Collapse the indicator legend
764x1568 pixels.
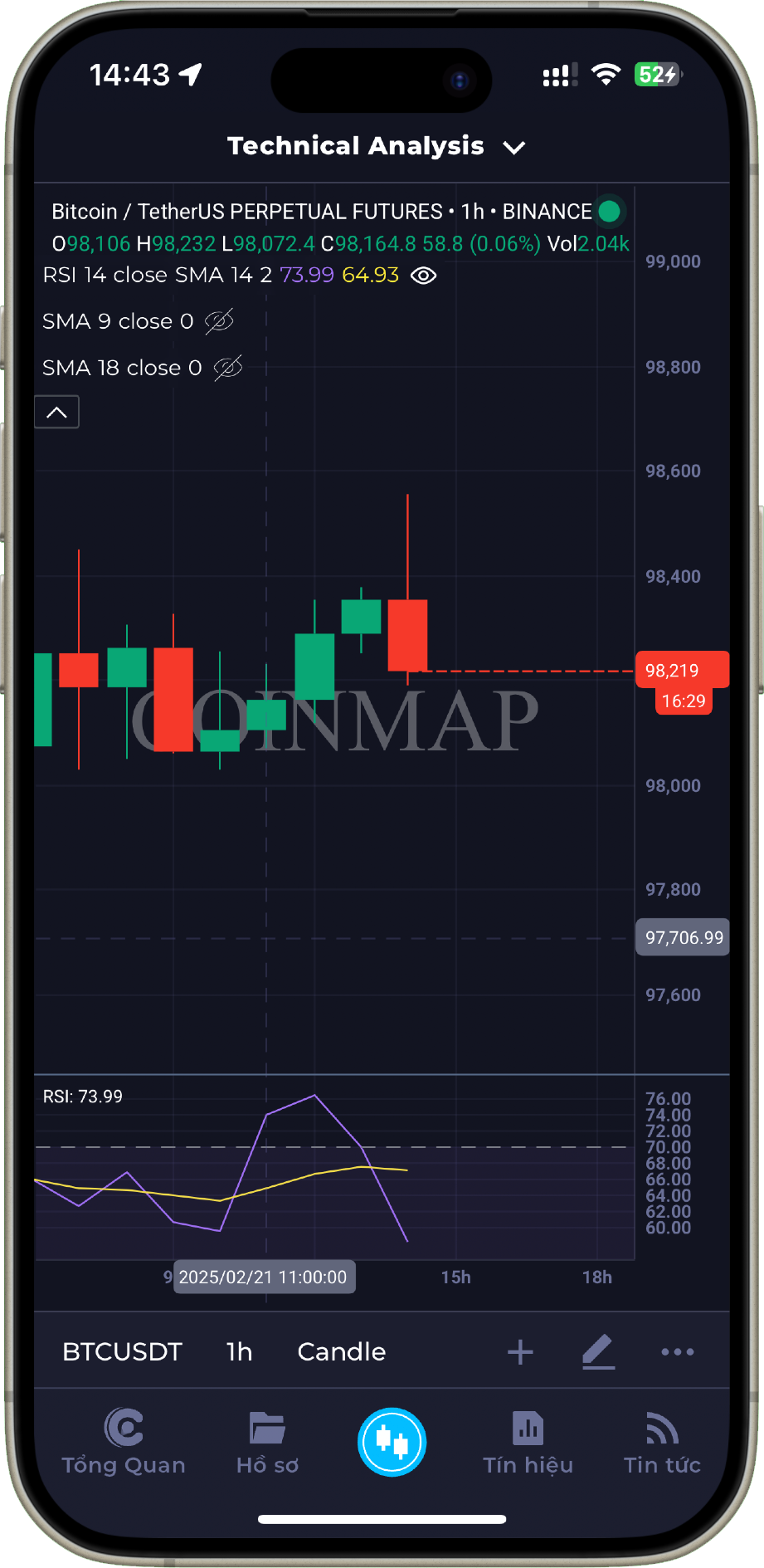56,413
